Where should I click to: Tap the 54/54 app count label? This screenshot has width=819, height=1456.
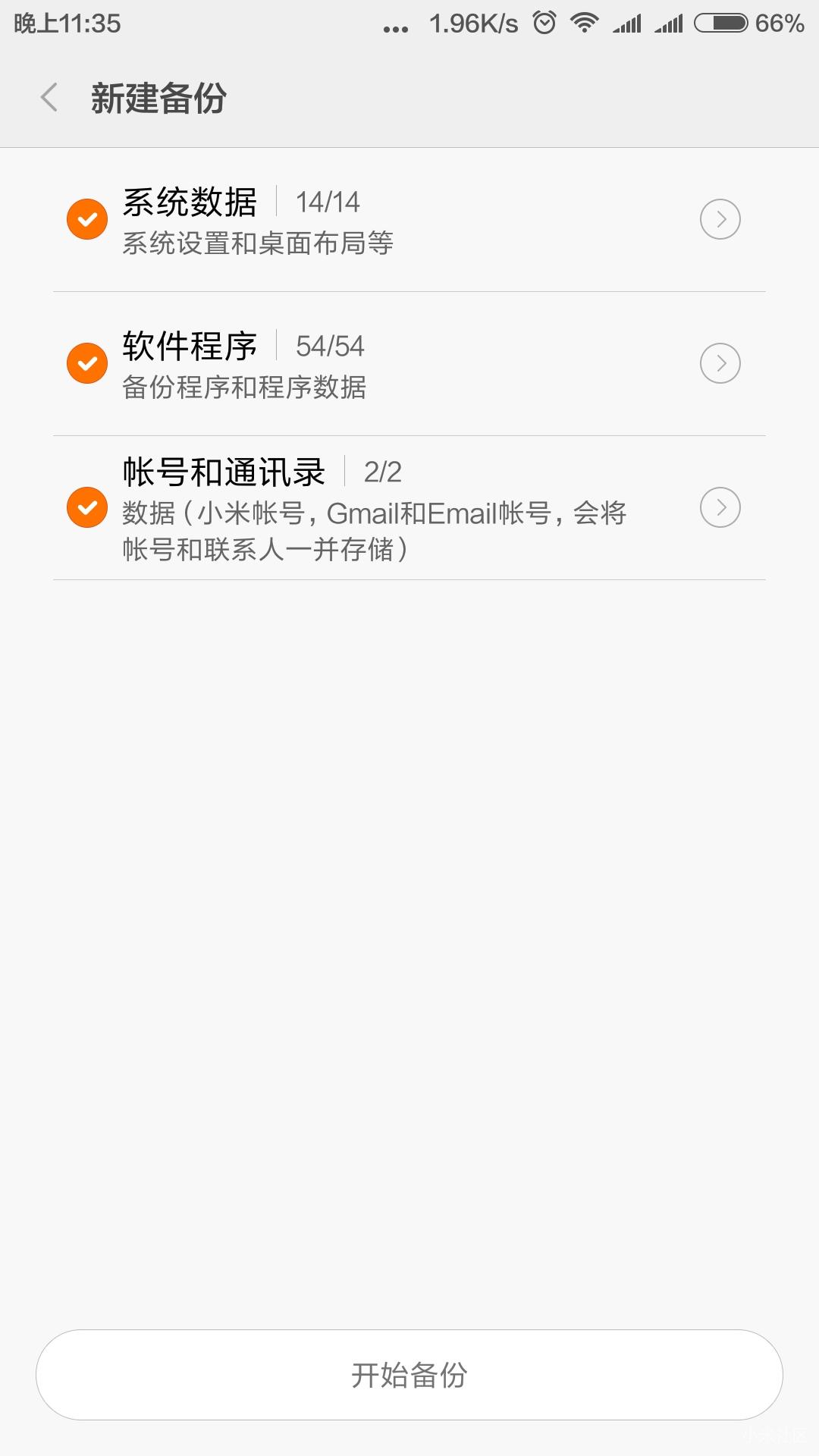coord(330,347)
